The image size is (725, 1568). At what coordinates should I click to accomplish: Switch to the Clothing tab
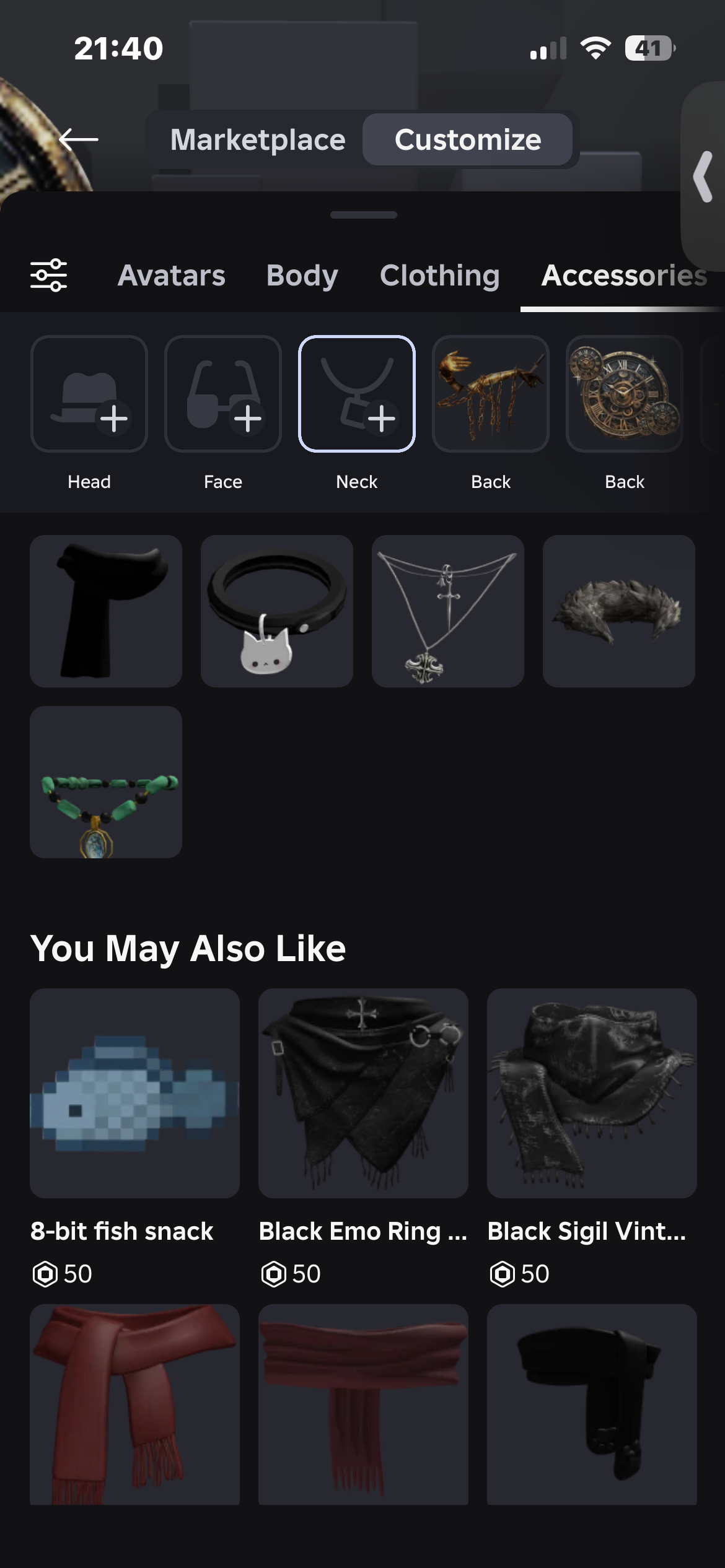pos(439,276)
